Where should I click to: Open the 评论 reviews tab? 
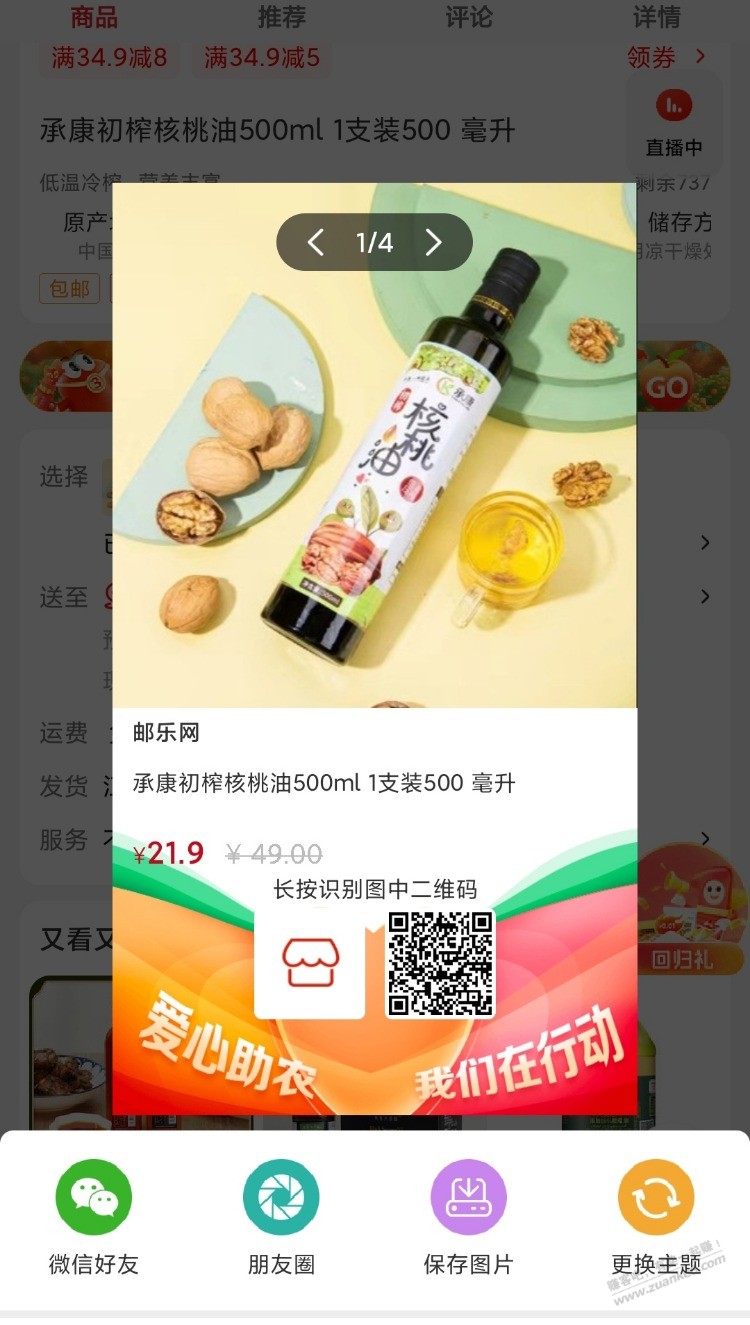click(468, 17)
